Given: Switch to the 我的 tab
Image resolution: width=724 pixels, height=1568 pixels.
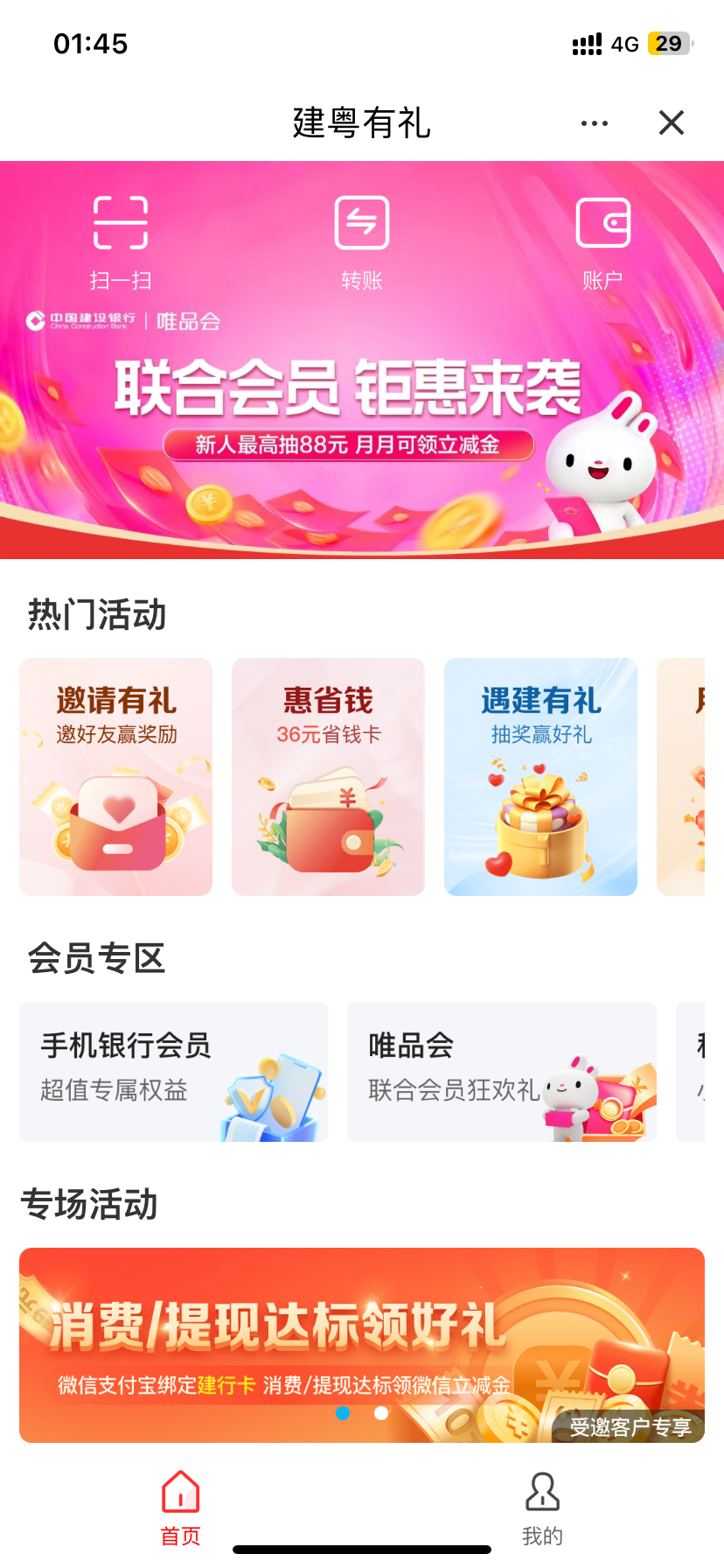Looking at the screenshot, I should pos(542,1507).
